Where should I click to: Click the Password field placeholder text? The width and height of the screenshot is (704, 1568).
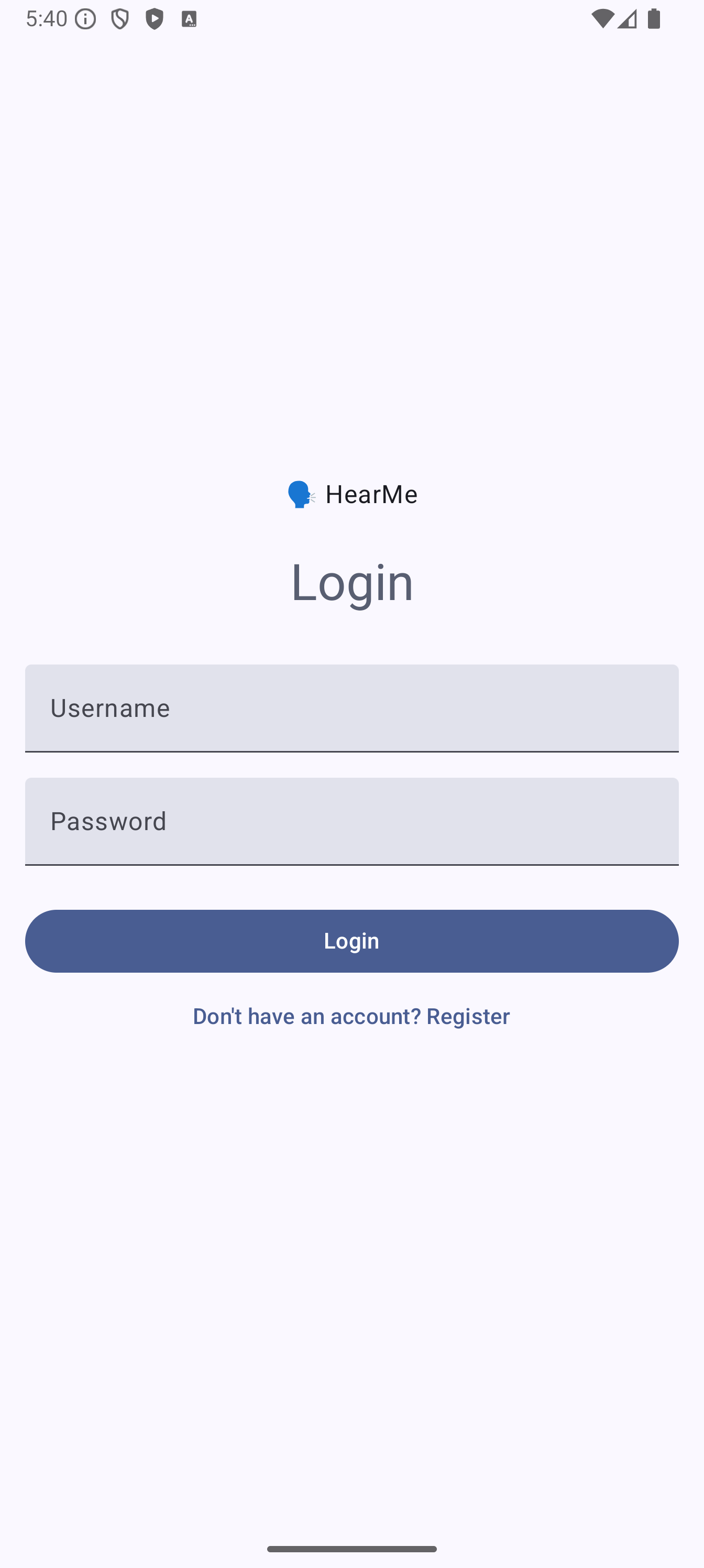[x=108, y=821]
